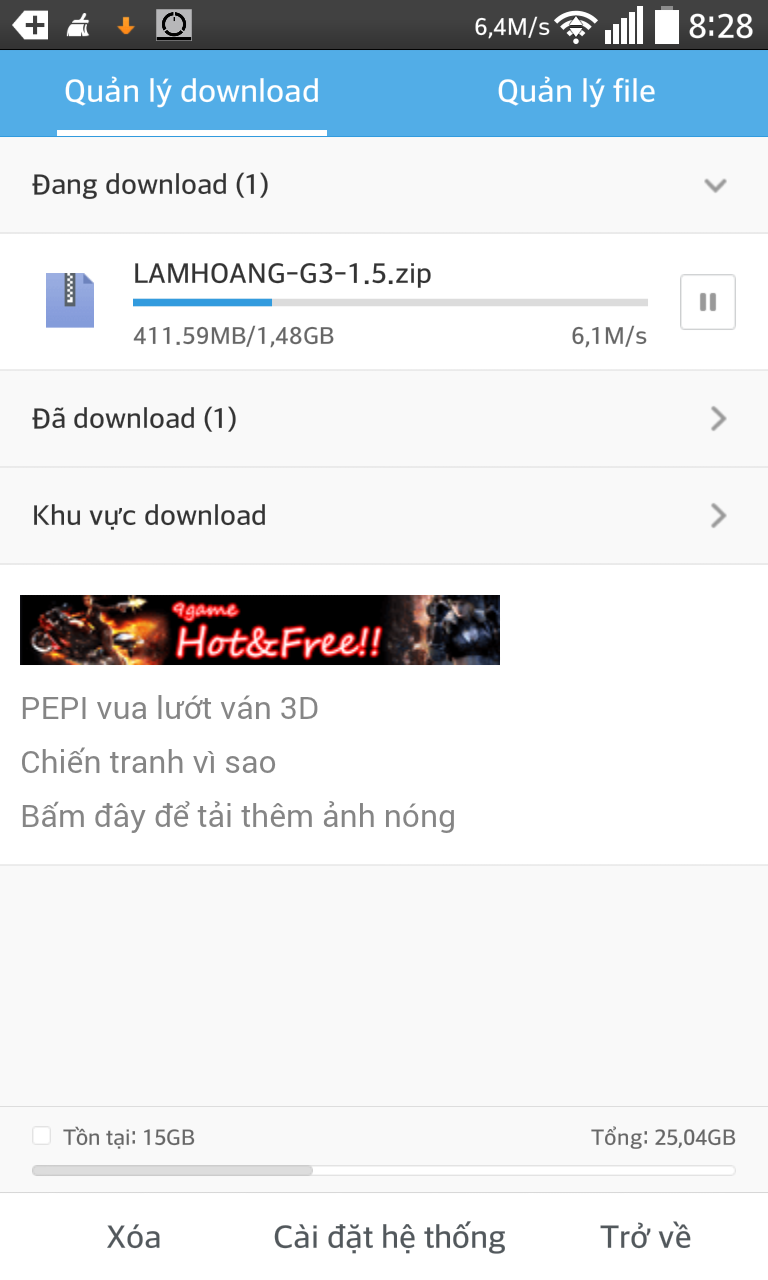Open Cài đặt hệ thống
Image resolution: width=768 pixels, height=1280 pixels.
389,1237
